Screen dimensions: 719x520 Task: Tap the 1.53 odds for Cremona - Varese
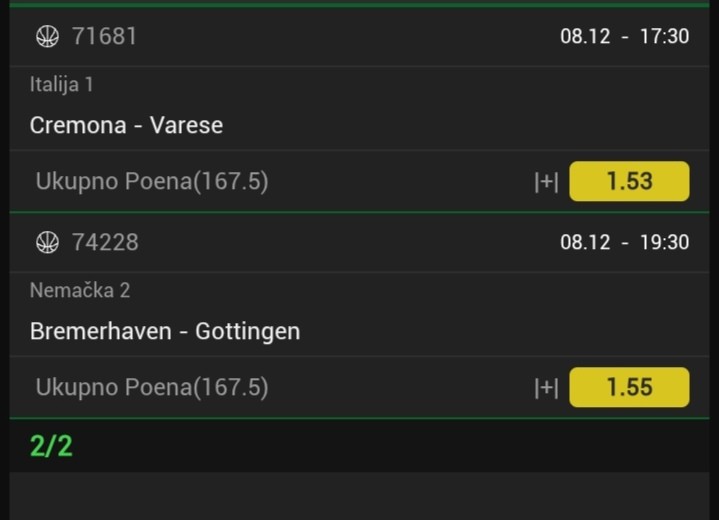(629, 181)
